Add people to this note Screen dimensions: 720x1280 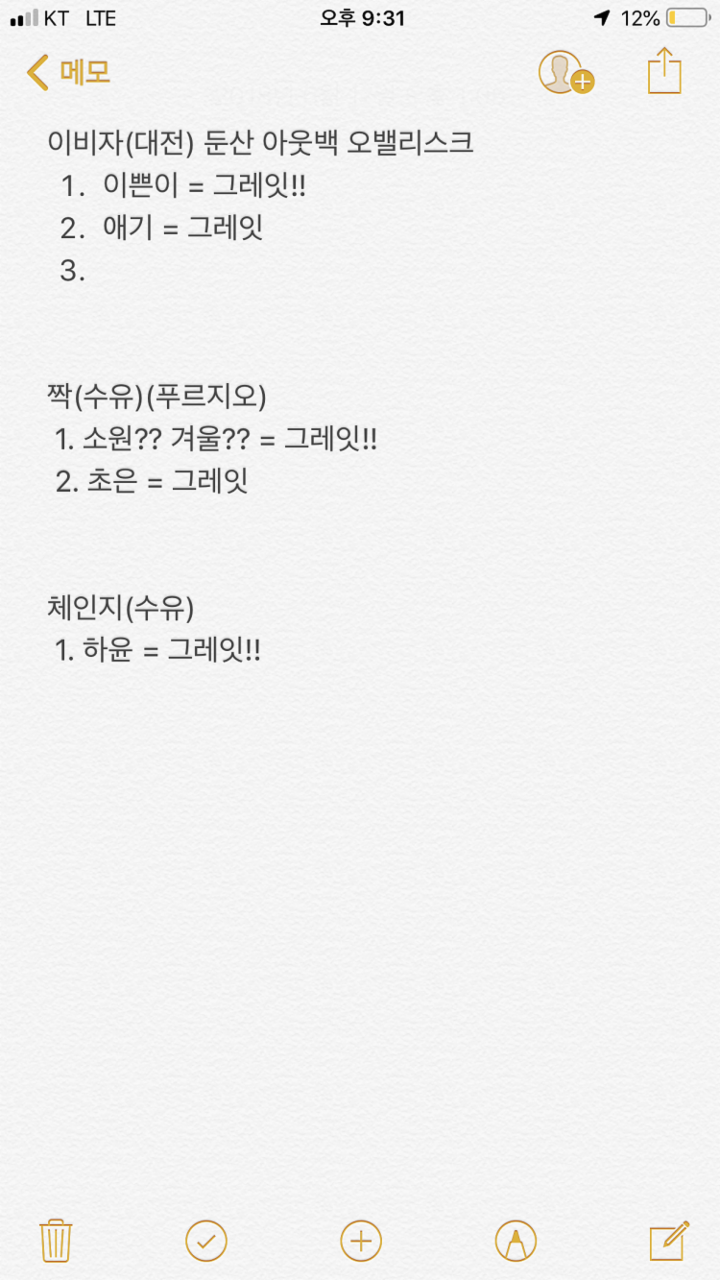click(566, 73)
